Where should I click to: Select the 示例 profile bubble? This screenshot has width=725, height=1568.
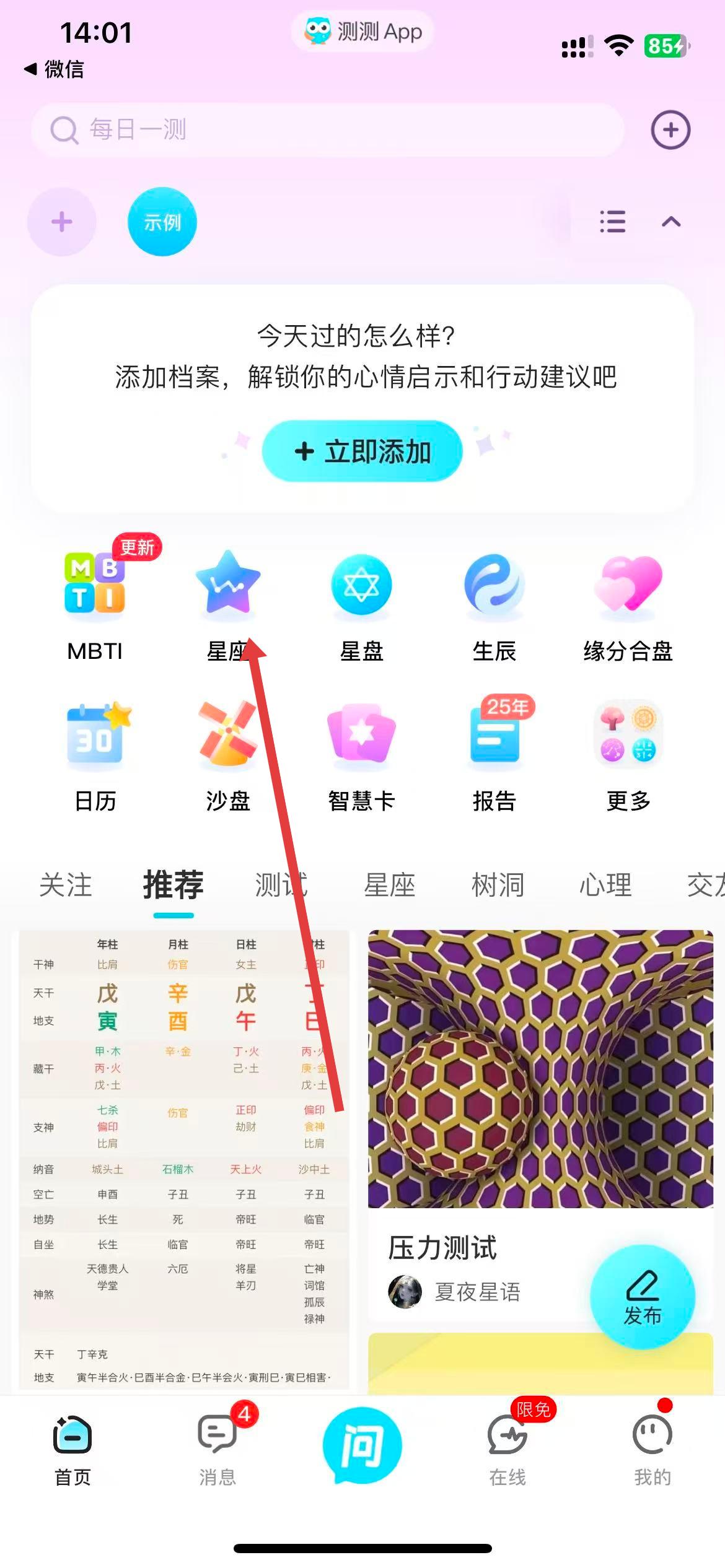pos(162,222)
